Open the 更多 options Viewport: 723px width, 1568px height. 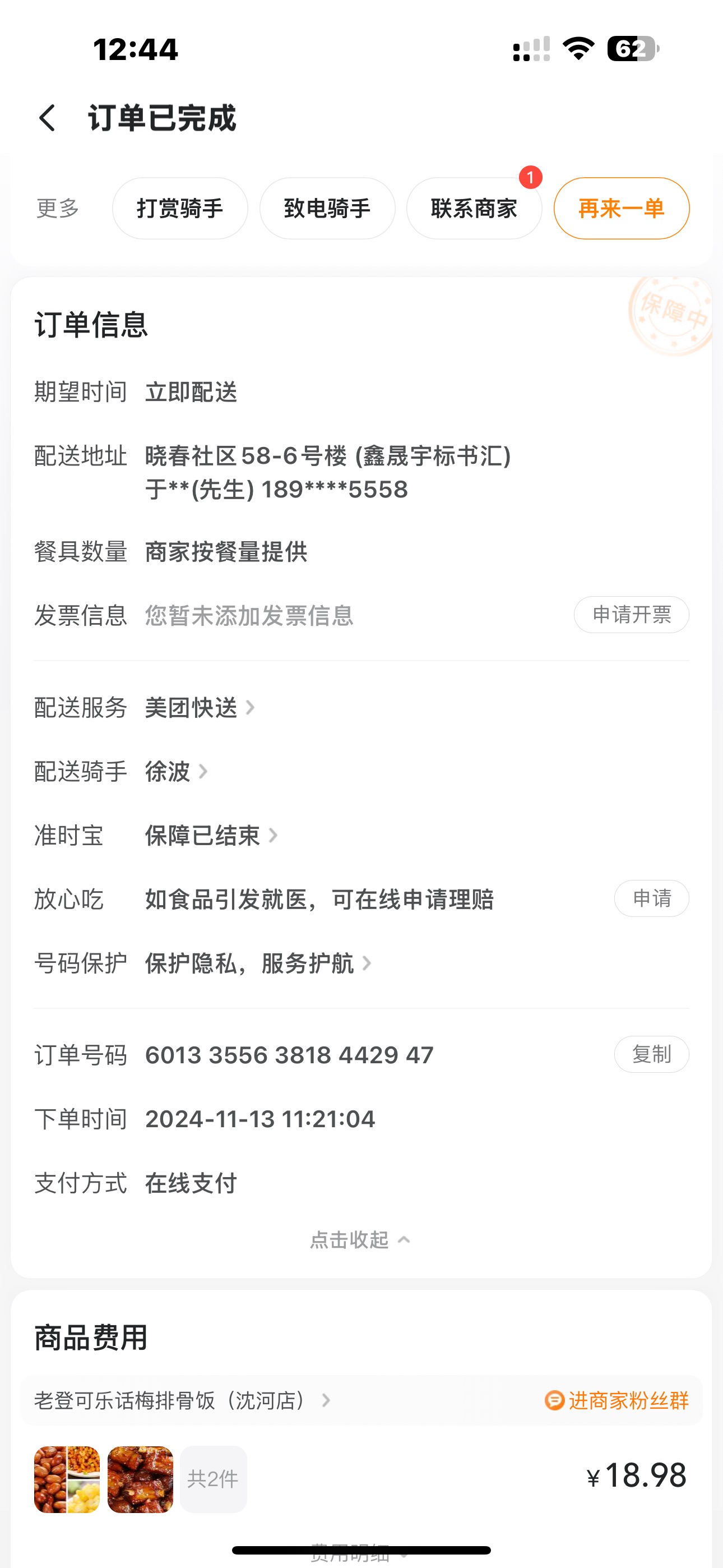pos(58,208)
